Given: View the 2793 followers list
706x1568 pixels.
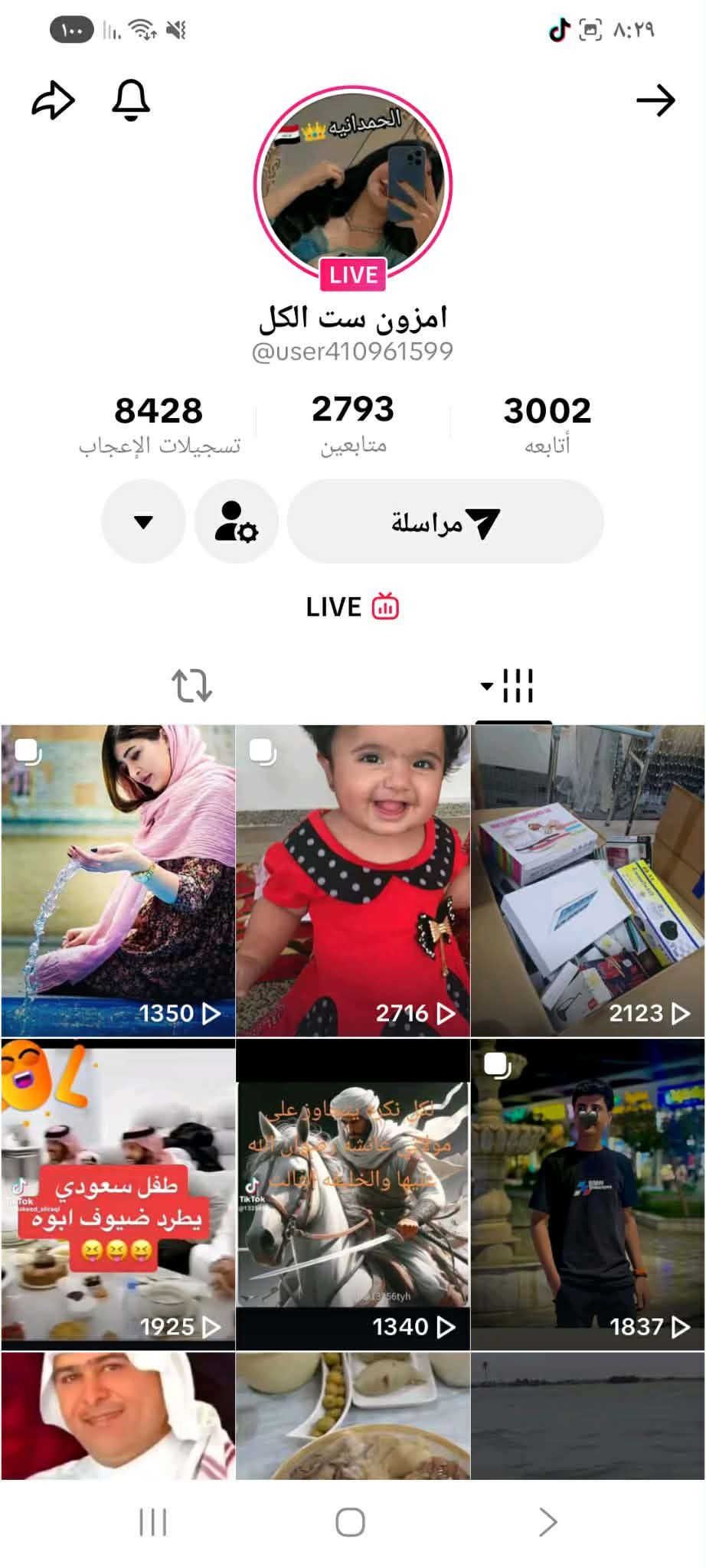Looking at the screenshot, I should point(353,424).
